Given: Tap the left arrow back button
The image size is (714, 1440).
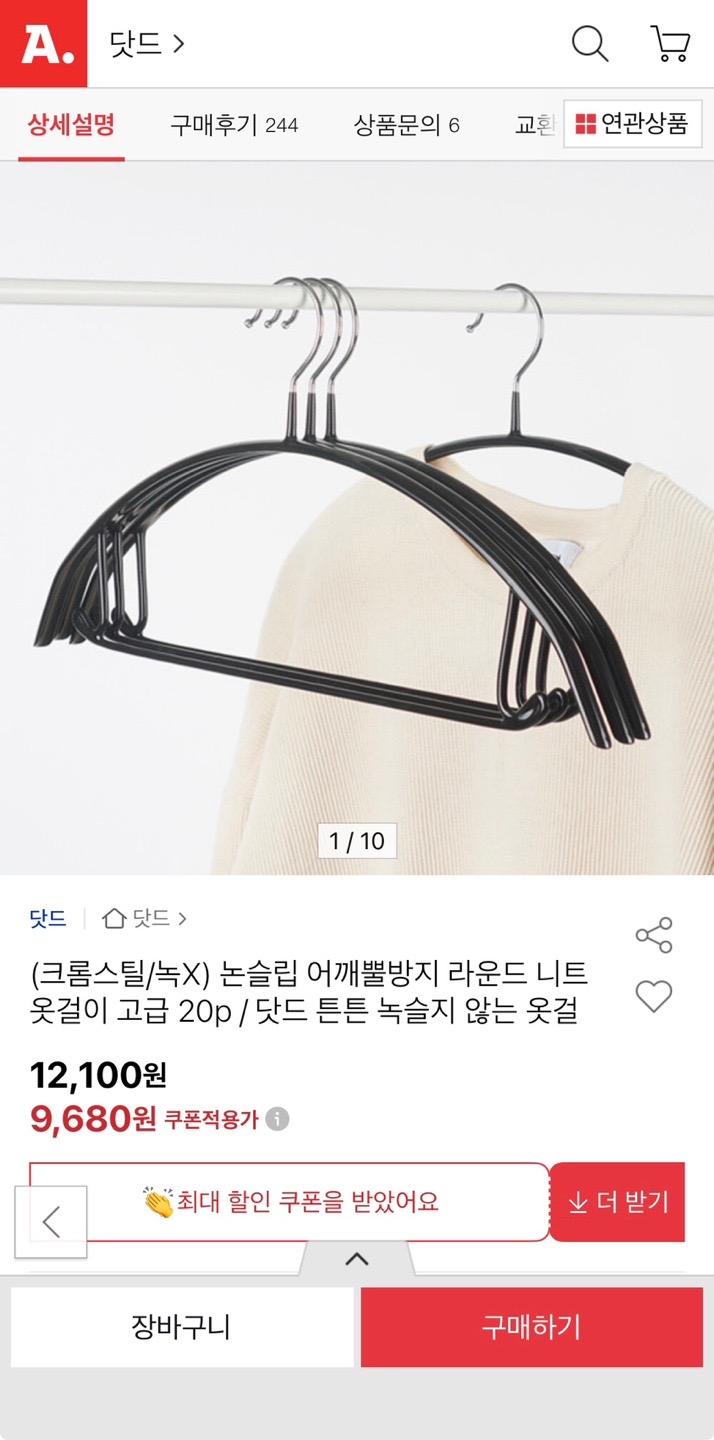Looking at the screenshot, I should [51, 1221].
